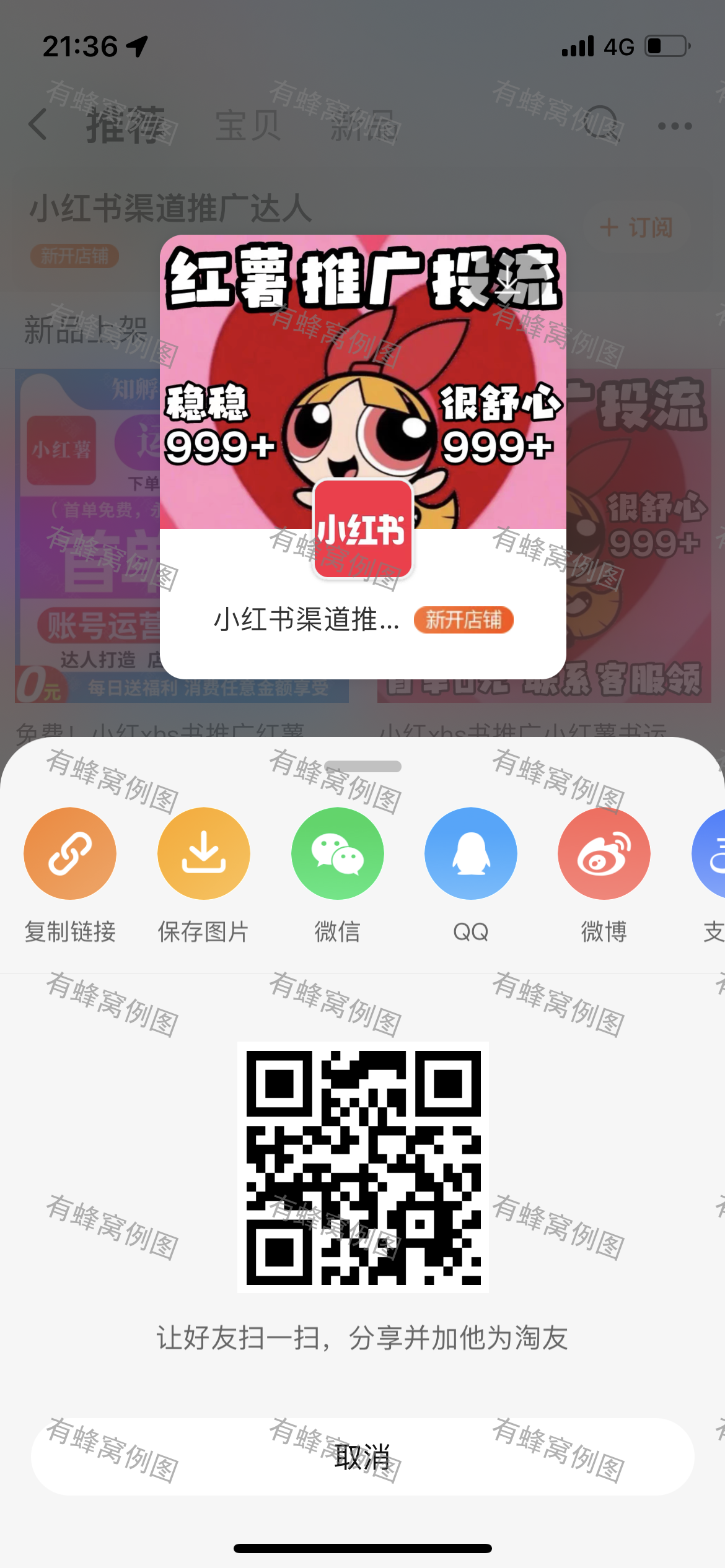The height and width of the screenshot is (1568, 725).
Task: Share via QQ
Action: 471,853
